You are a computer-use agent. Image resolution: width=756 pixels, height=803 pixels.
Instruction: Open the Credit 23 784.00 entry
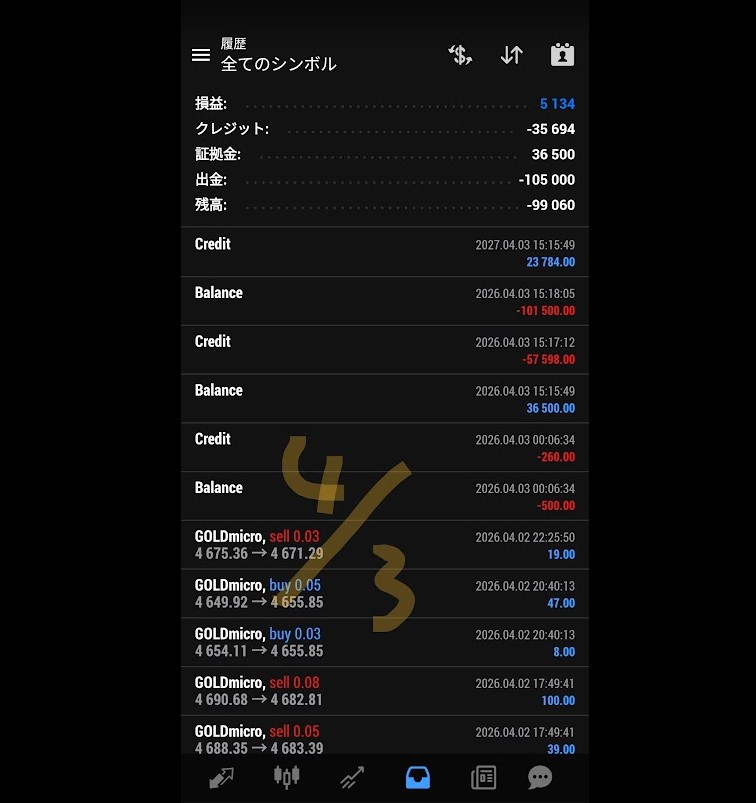pos(385,252)
